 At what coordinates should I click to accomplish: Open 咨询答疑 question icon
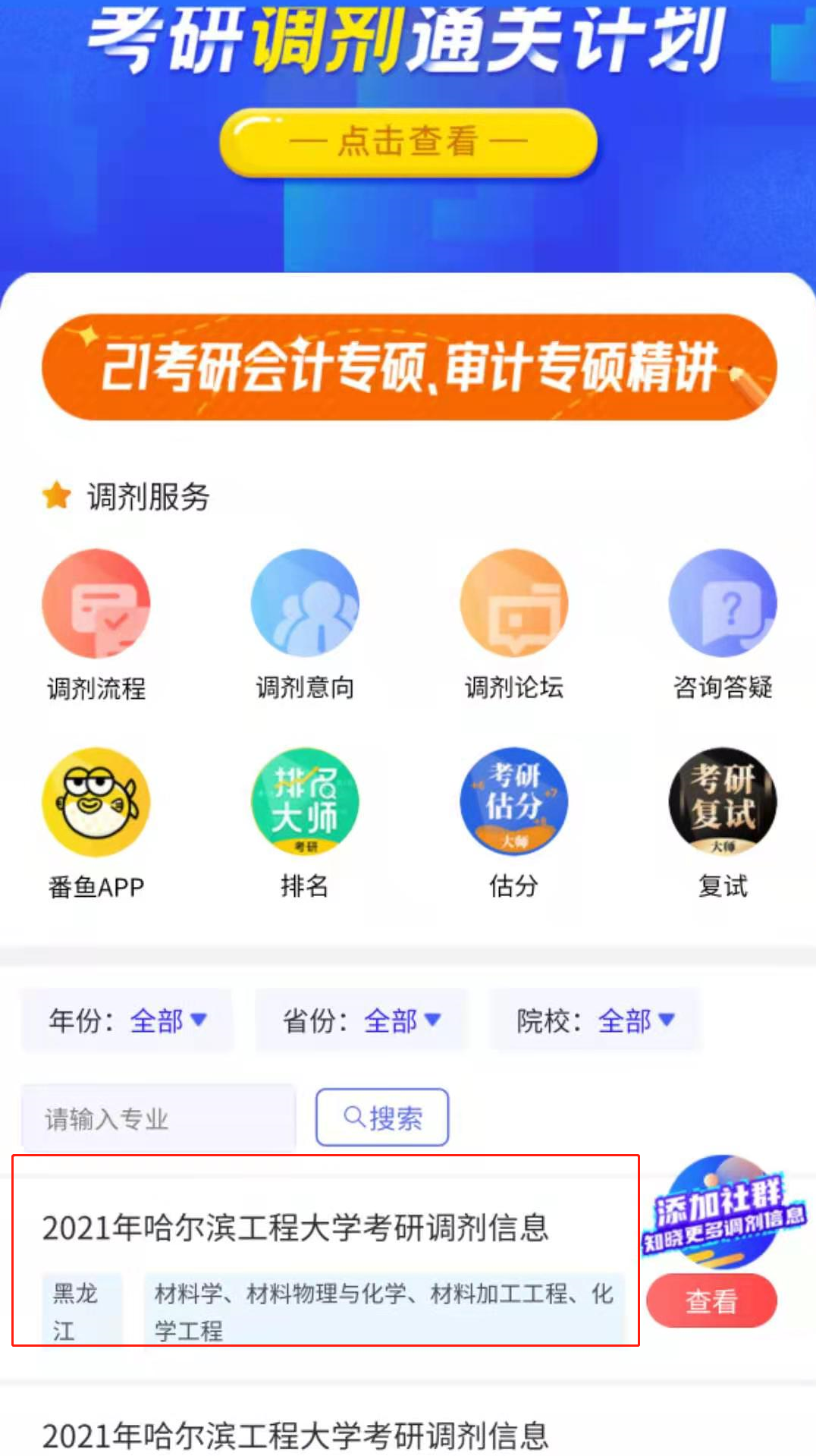coord(723,603)
